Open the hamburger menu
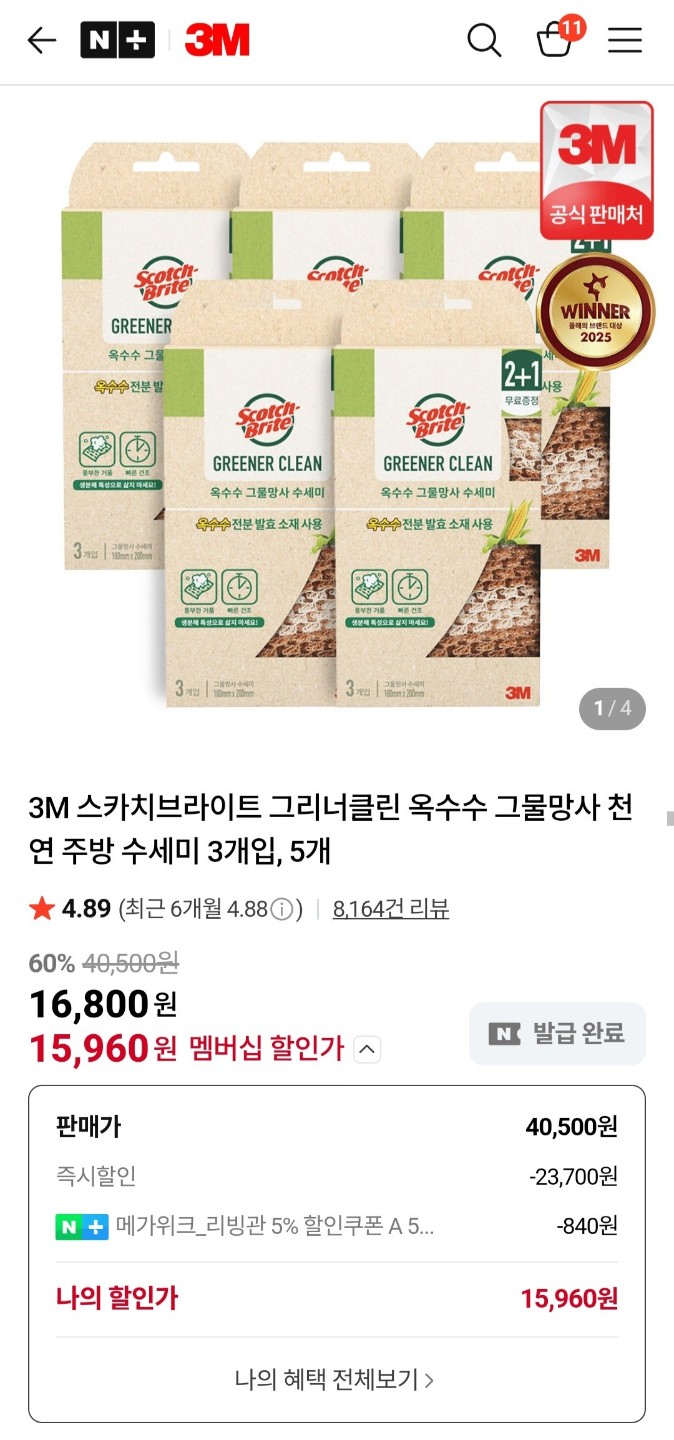 625,41
